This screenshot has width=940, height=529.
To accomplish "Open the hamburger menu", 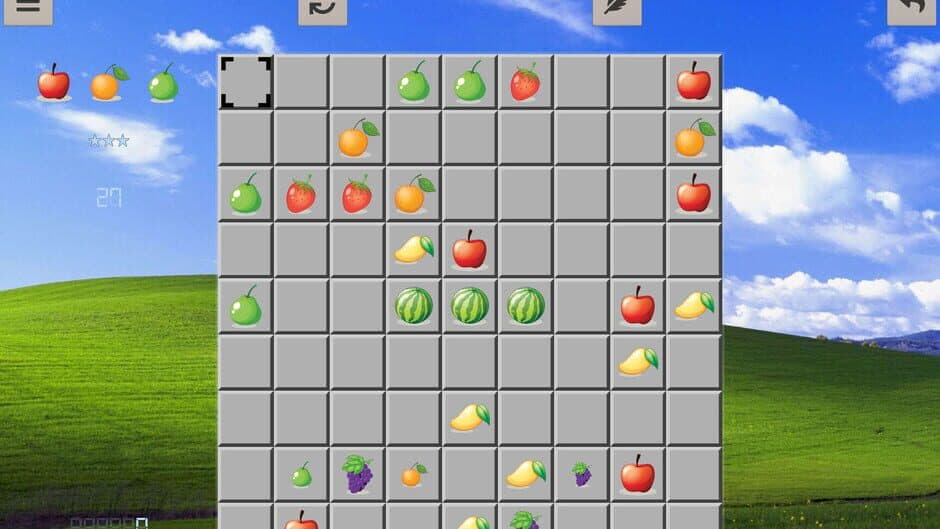I will pos(28,9).
